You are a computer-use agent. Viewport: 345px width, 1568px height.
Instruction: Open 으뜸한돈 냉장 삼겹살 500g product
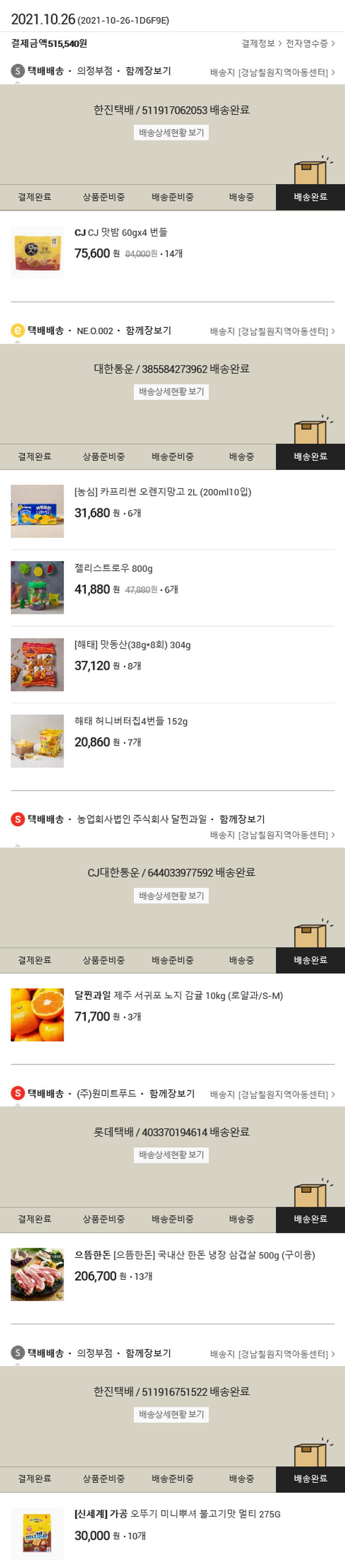click(x=194, y=1255)
